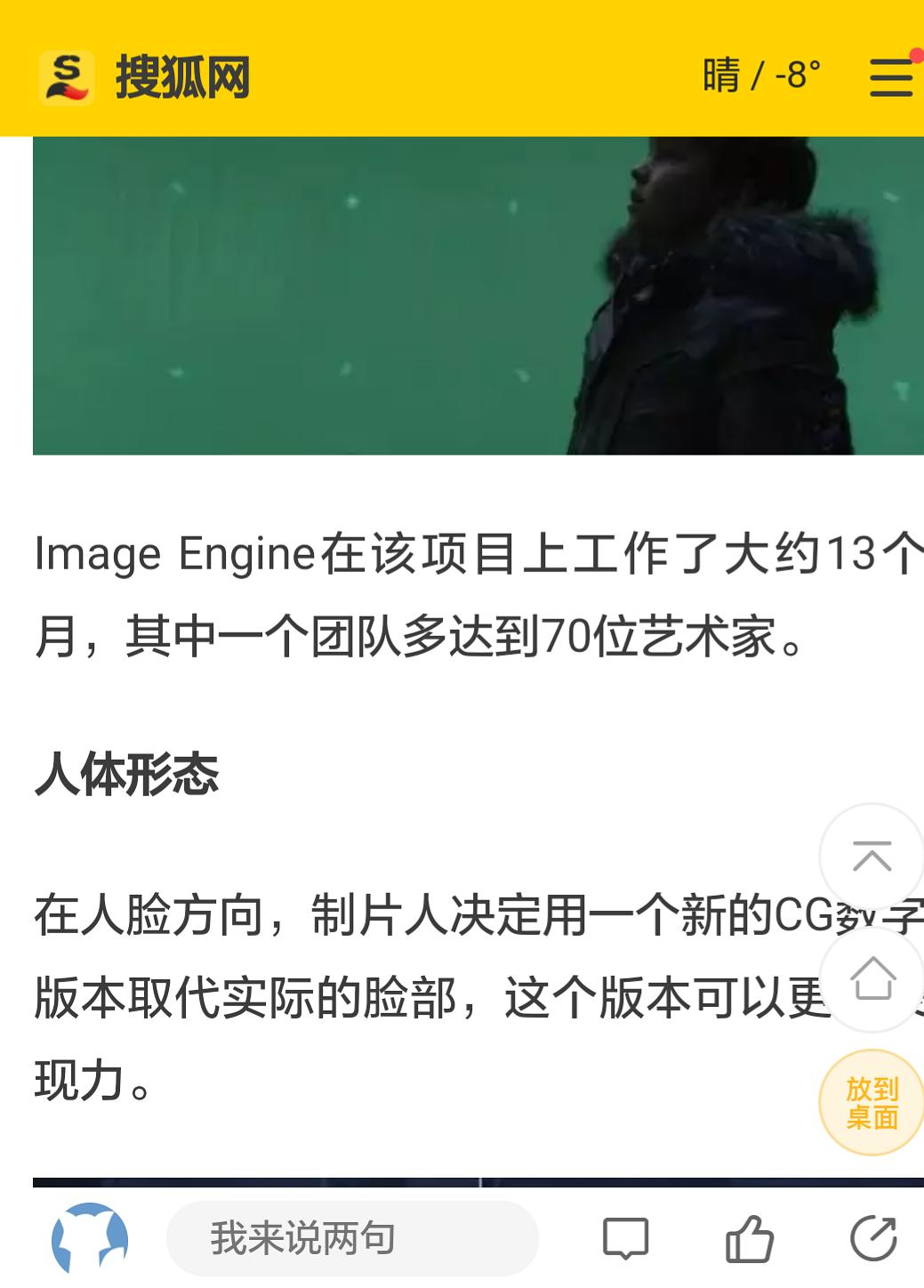This screenshot has width=924, height=1288.
Task: Go to the home page button
Action: (872, 978)
